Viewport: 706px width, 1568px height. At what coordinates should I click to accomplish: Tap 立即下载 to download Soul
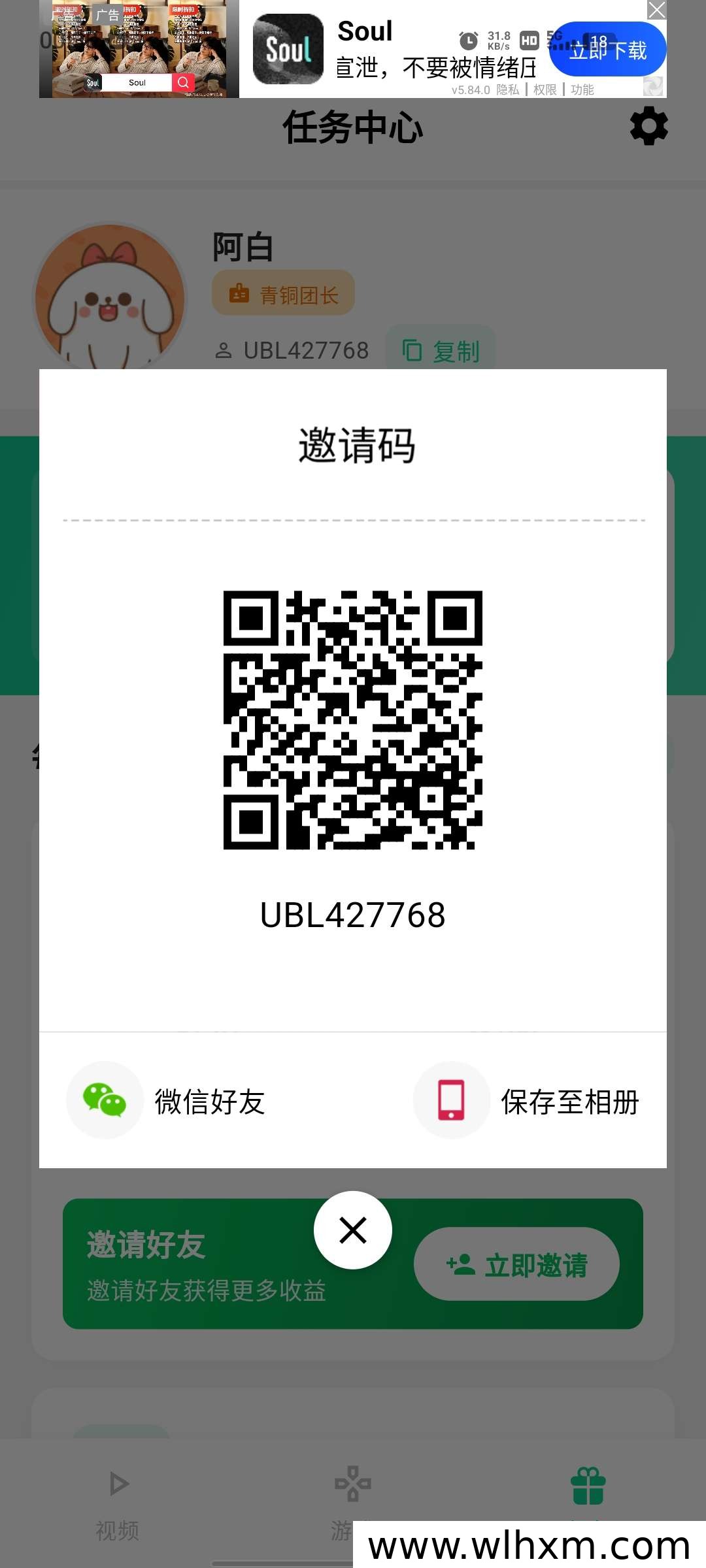607,50
